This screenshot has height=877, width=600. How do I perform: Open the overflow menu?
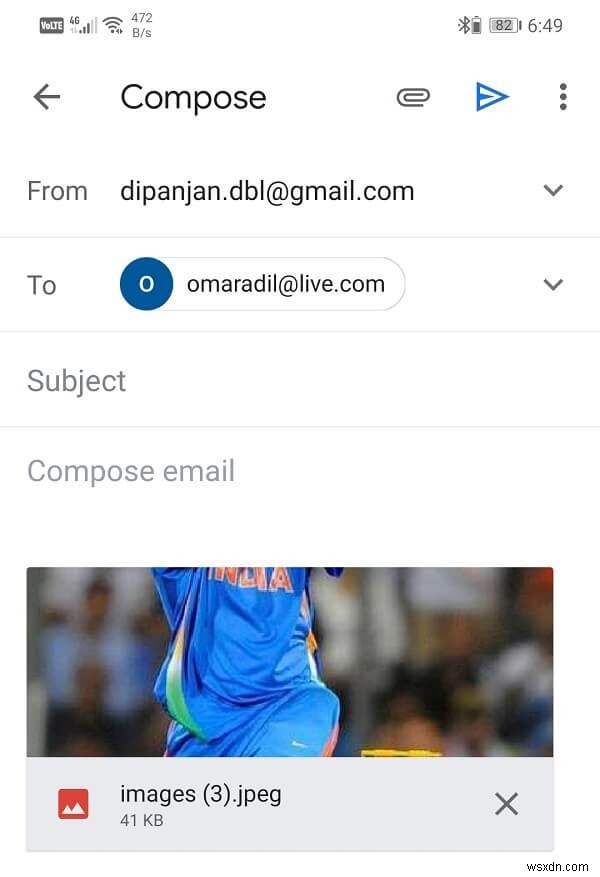pos(563,97)
